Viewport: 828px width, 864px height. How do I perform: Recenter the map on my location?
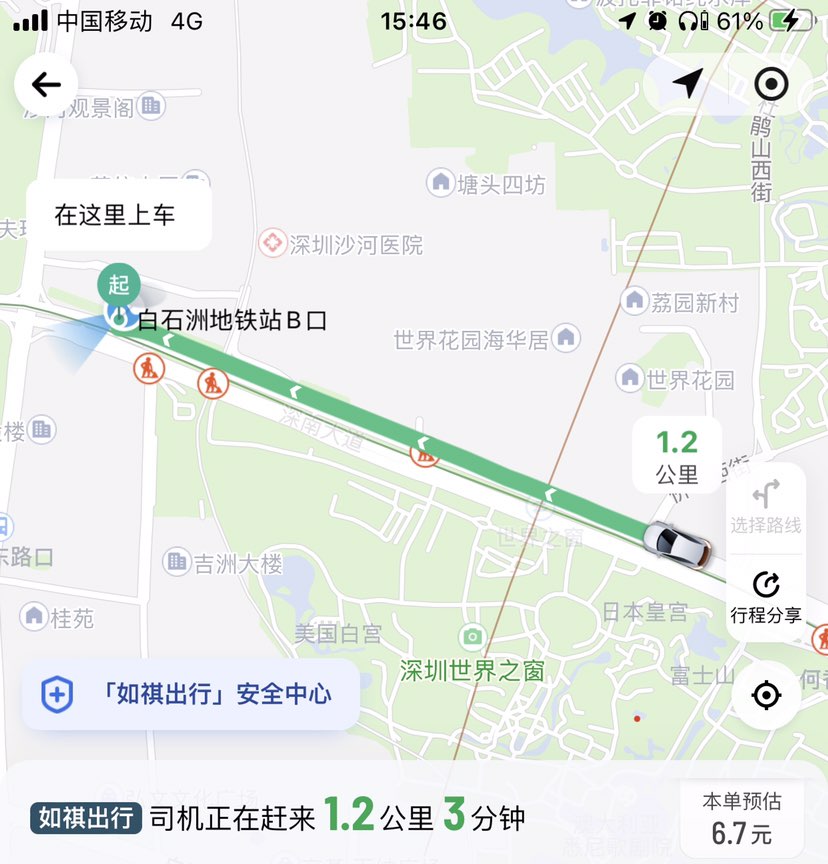766,694
